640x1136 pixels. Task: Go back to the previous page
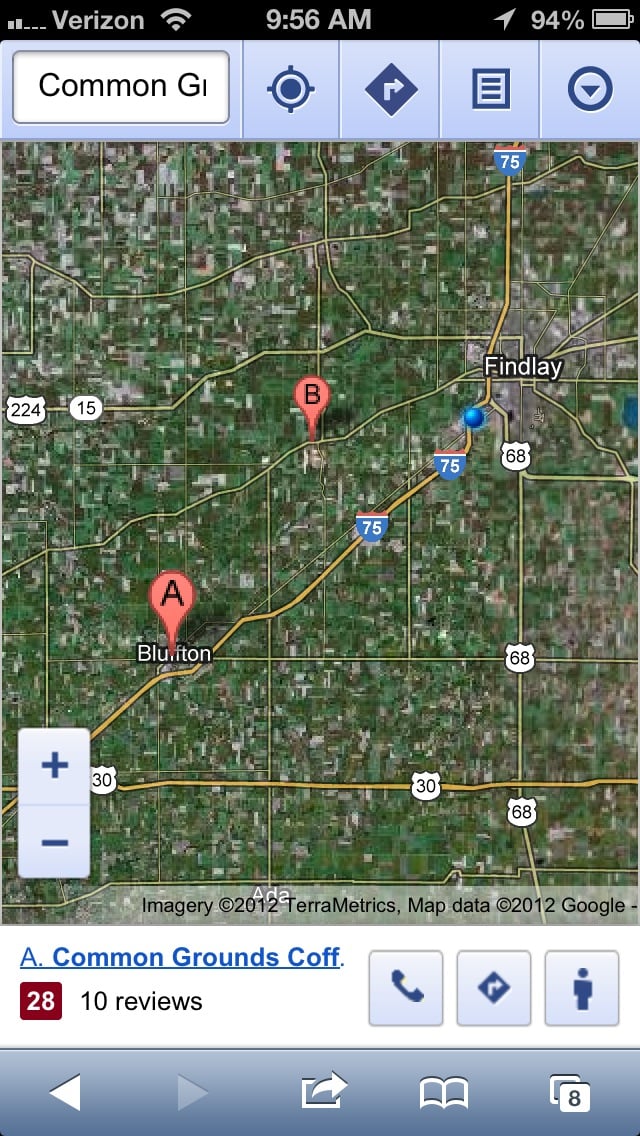coord(65,1092)
